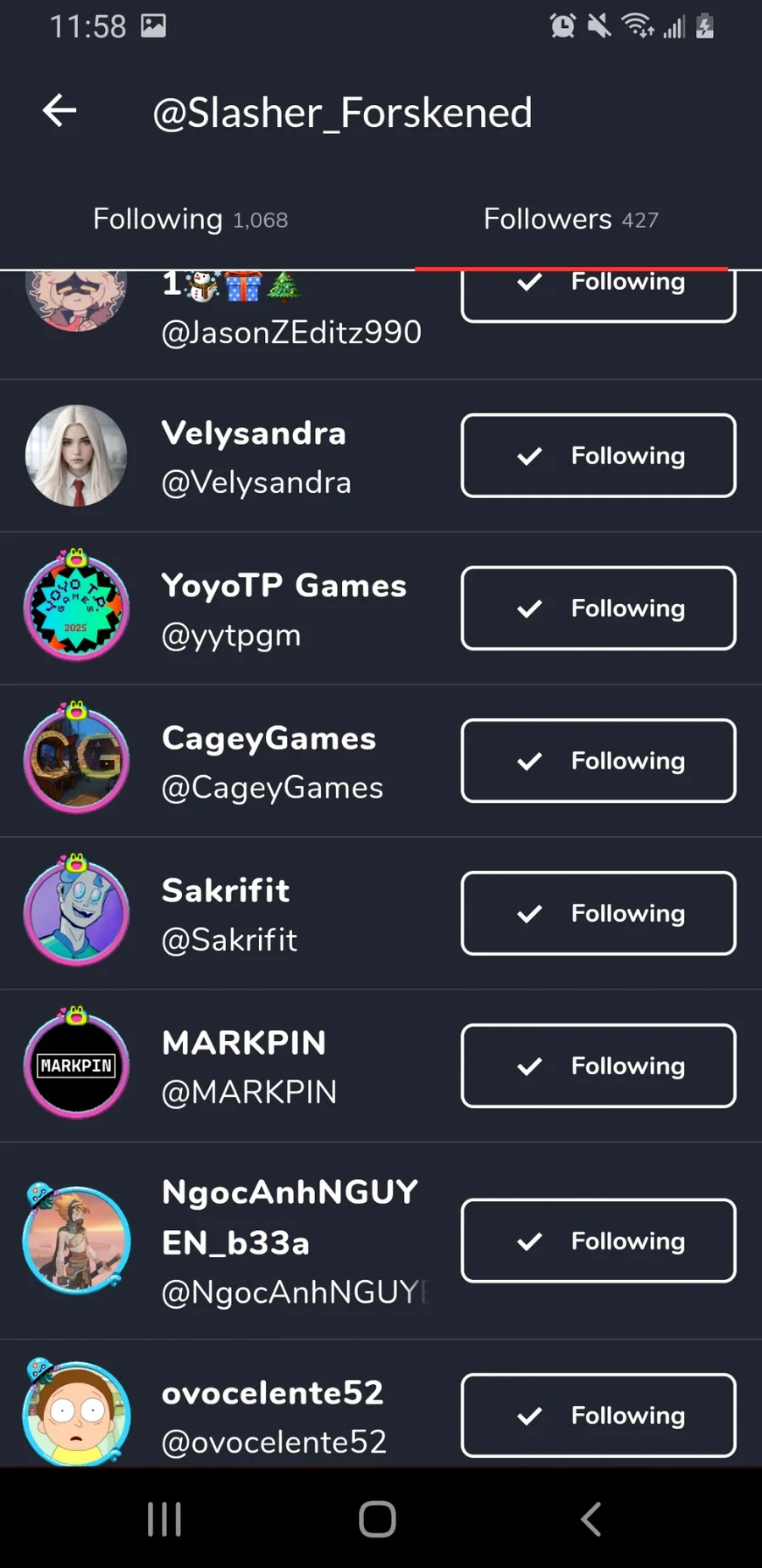Open Velysandra's profile

(x=254, y=457)
